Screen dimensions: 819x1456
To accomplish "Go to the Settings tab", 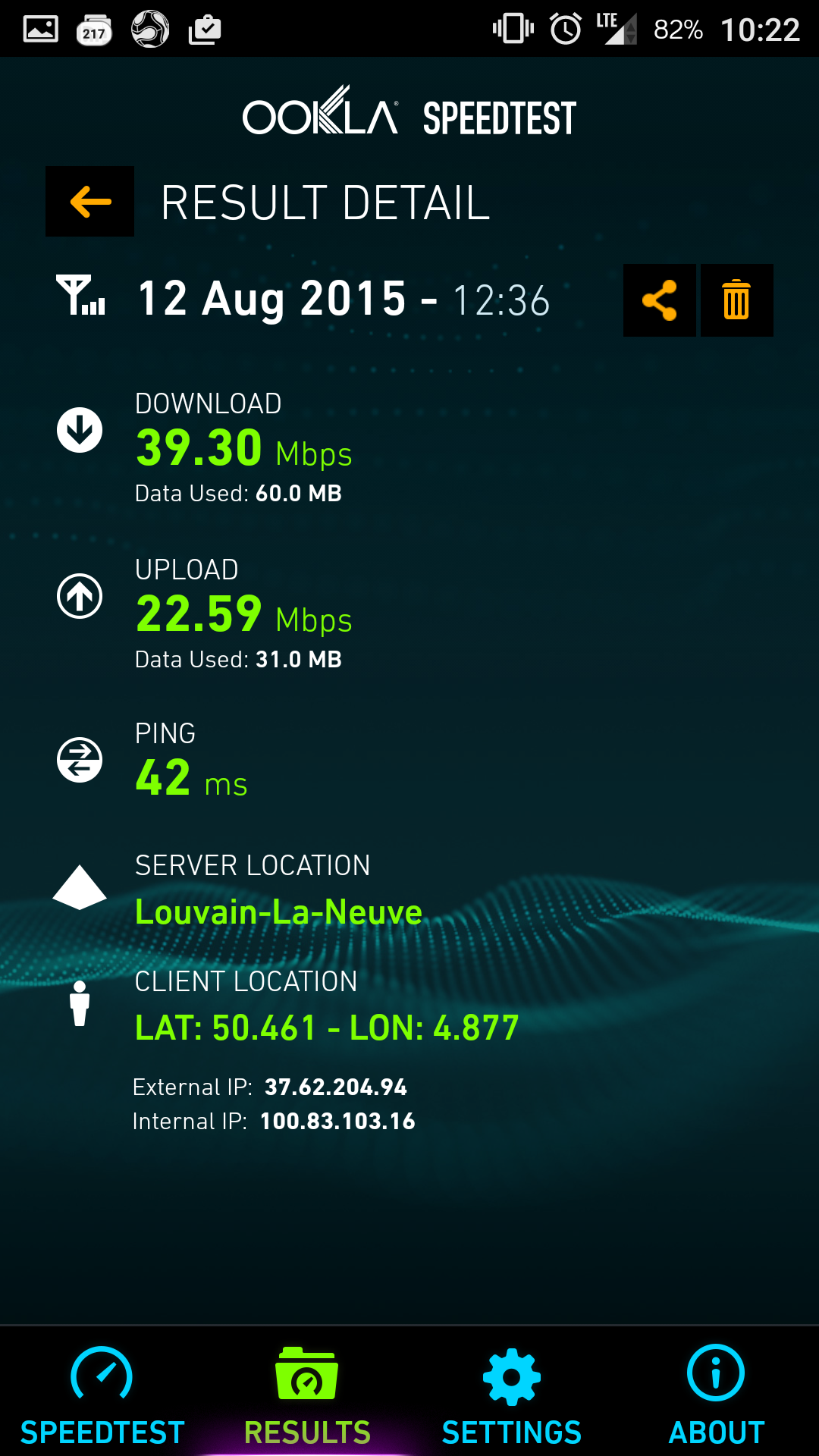I will click(512, 1395).
